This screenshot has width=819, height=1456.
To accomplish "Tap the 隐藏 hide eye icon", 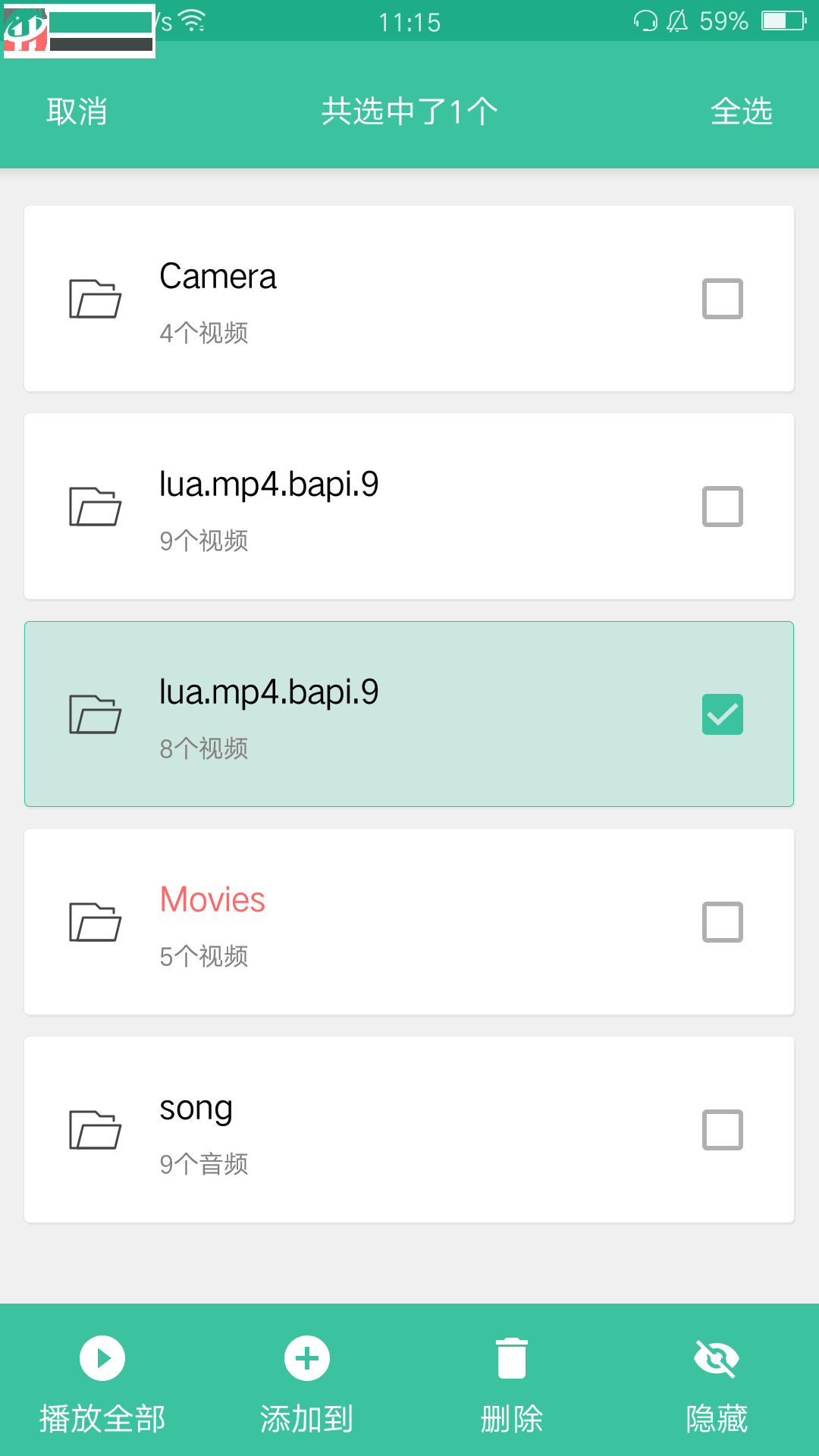I will pos(717,1358).
